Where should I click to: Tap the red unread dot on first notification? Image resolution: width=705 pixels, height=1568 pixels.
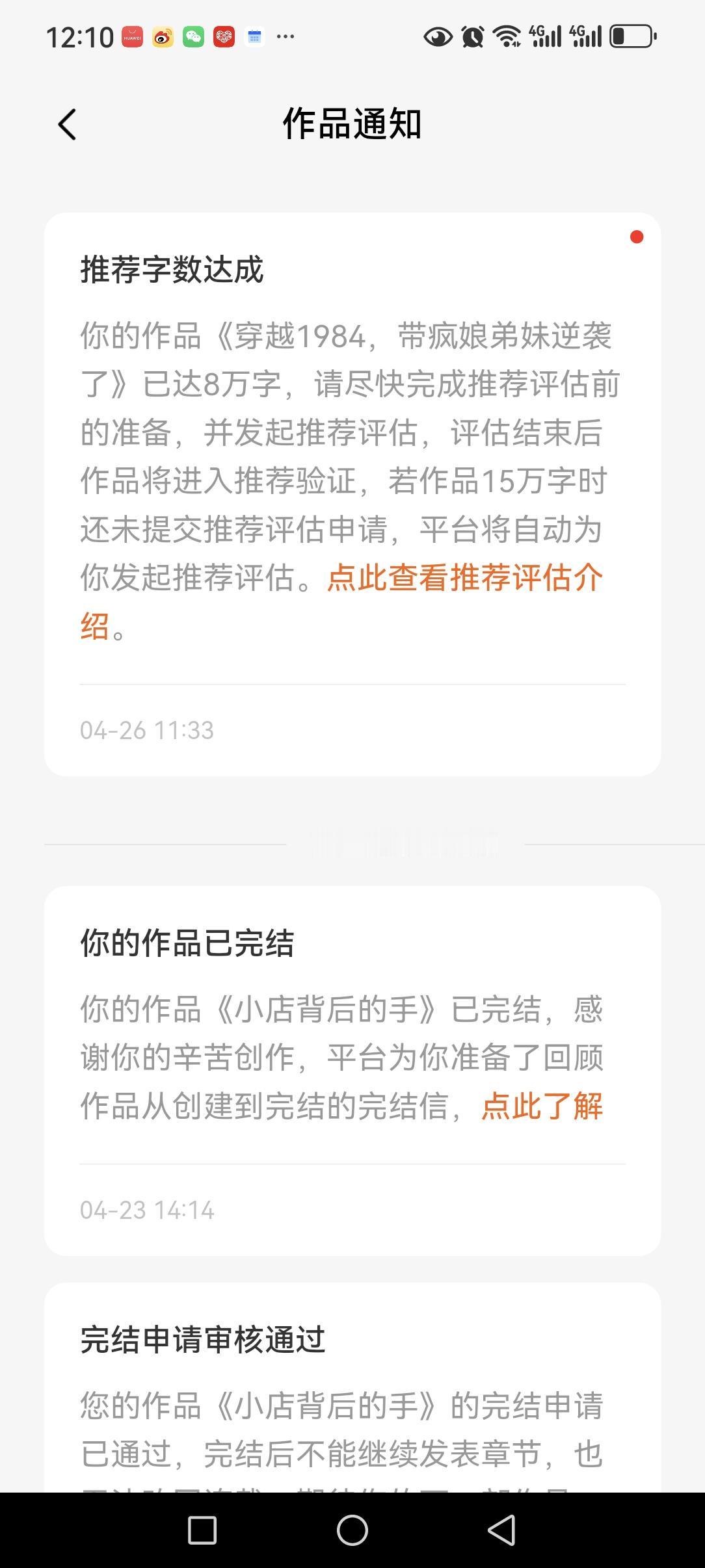(637, 238)
